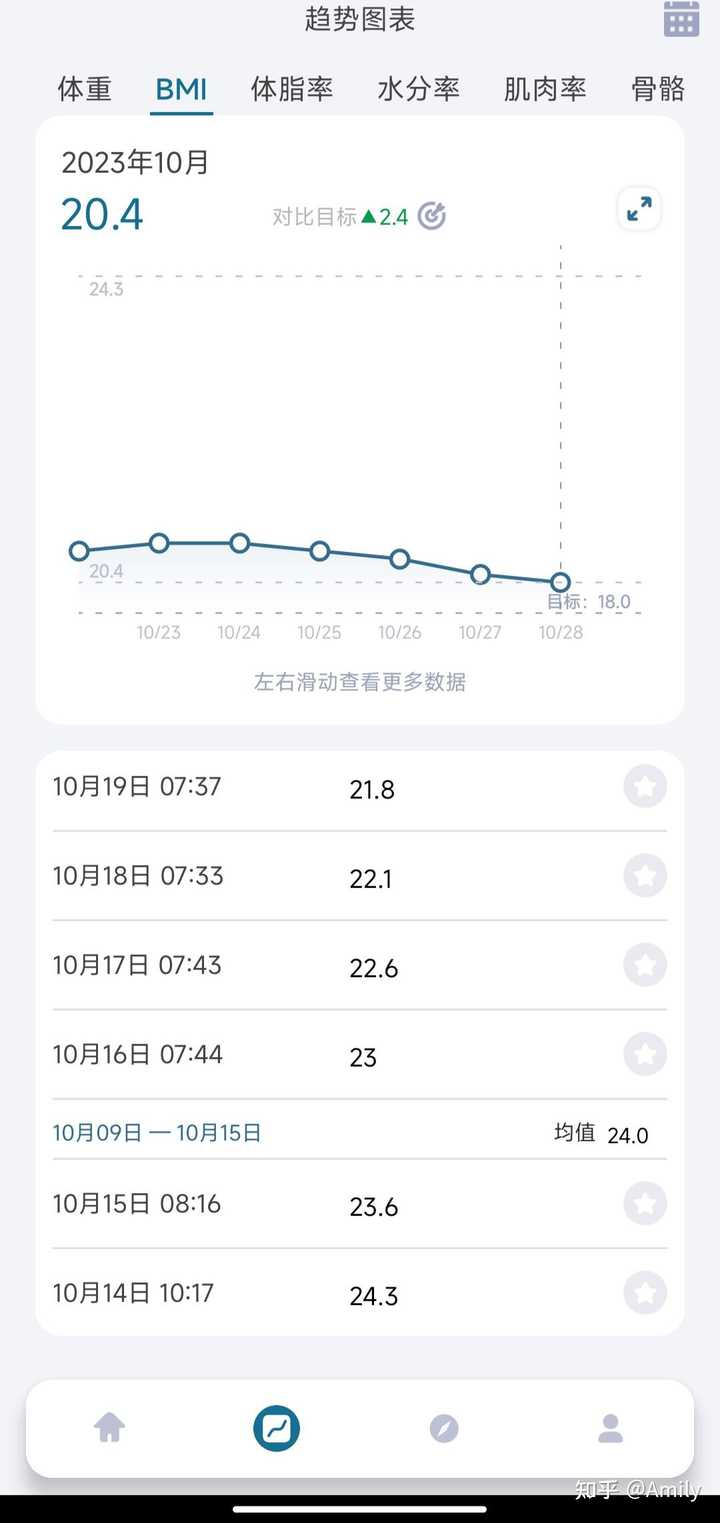Star the 10月16日 07:44 record
This screenshot has width=720, height=1523.
pos(645,1054)
